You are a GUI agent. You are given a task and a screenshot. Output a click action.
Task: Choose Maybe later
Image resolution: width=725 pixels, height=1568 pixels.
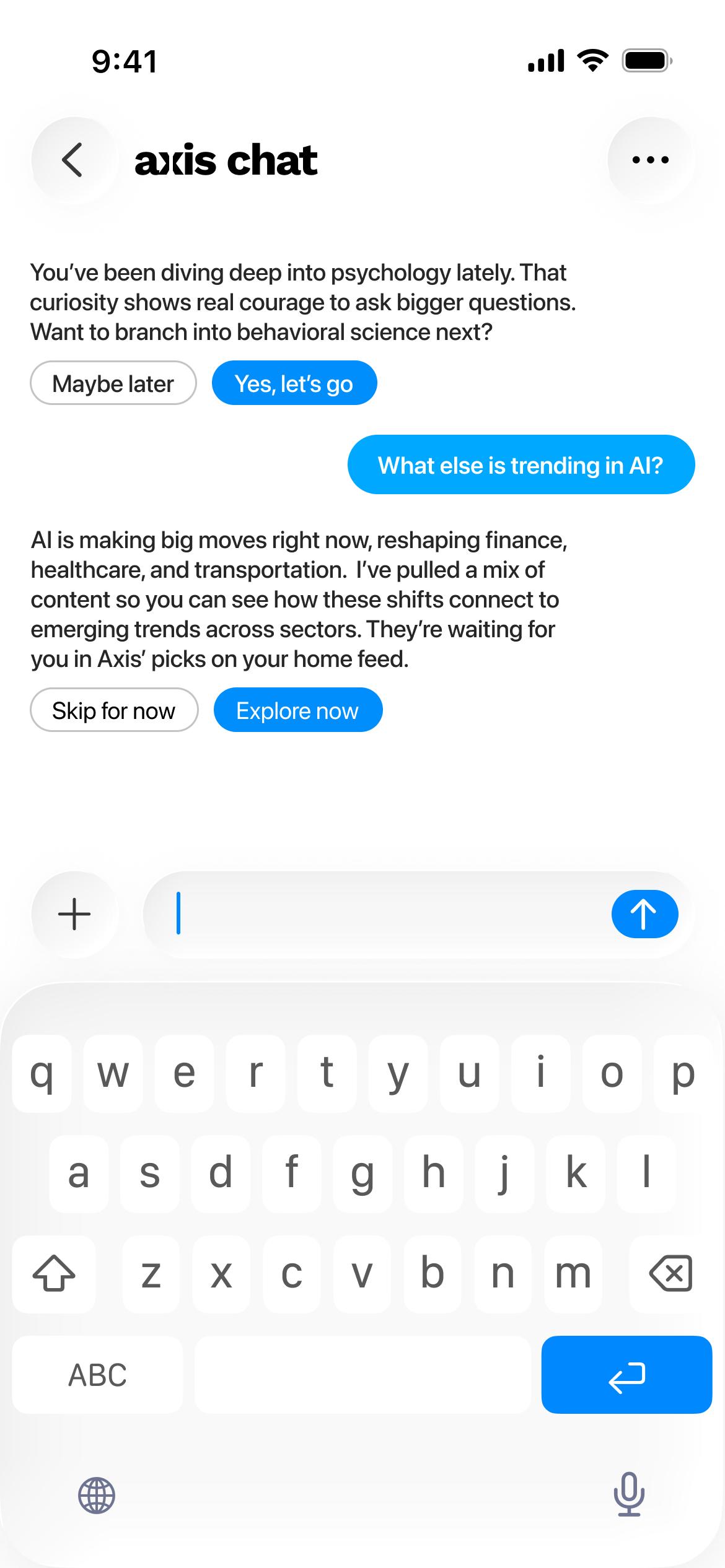tap(113, 383)
